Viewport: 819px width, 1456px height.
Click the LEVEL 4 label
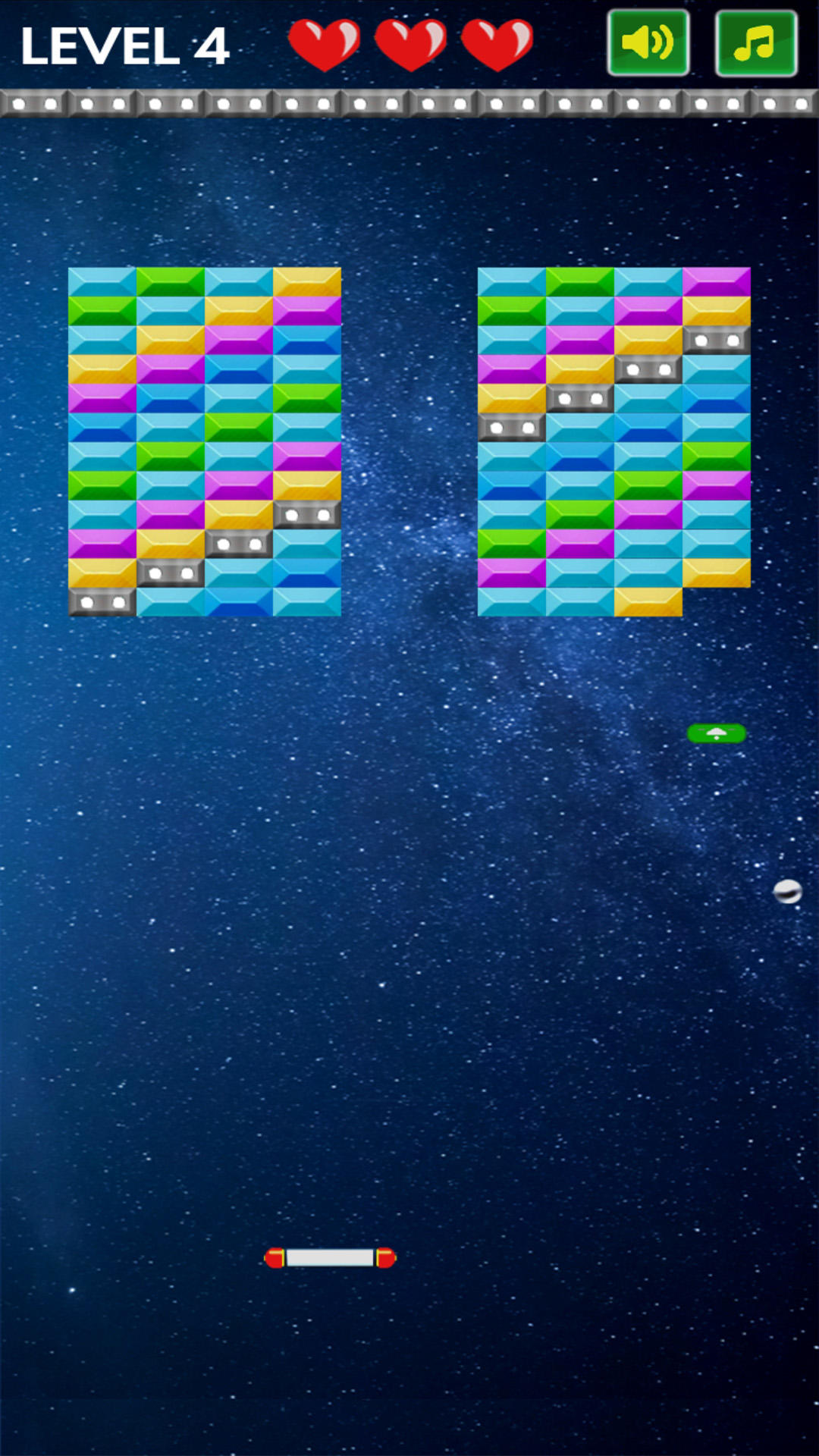coord(126,43)
